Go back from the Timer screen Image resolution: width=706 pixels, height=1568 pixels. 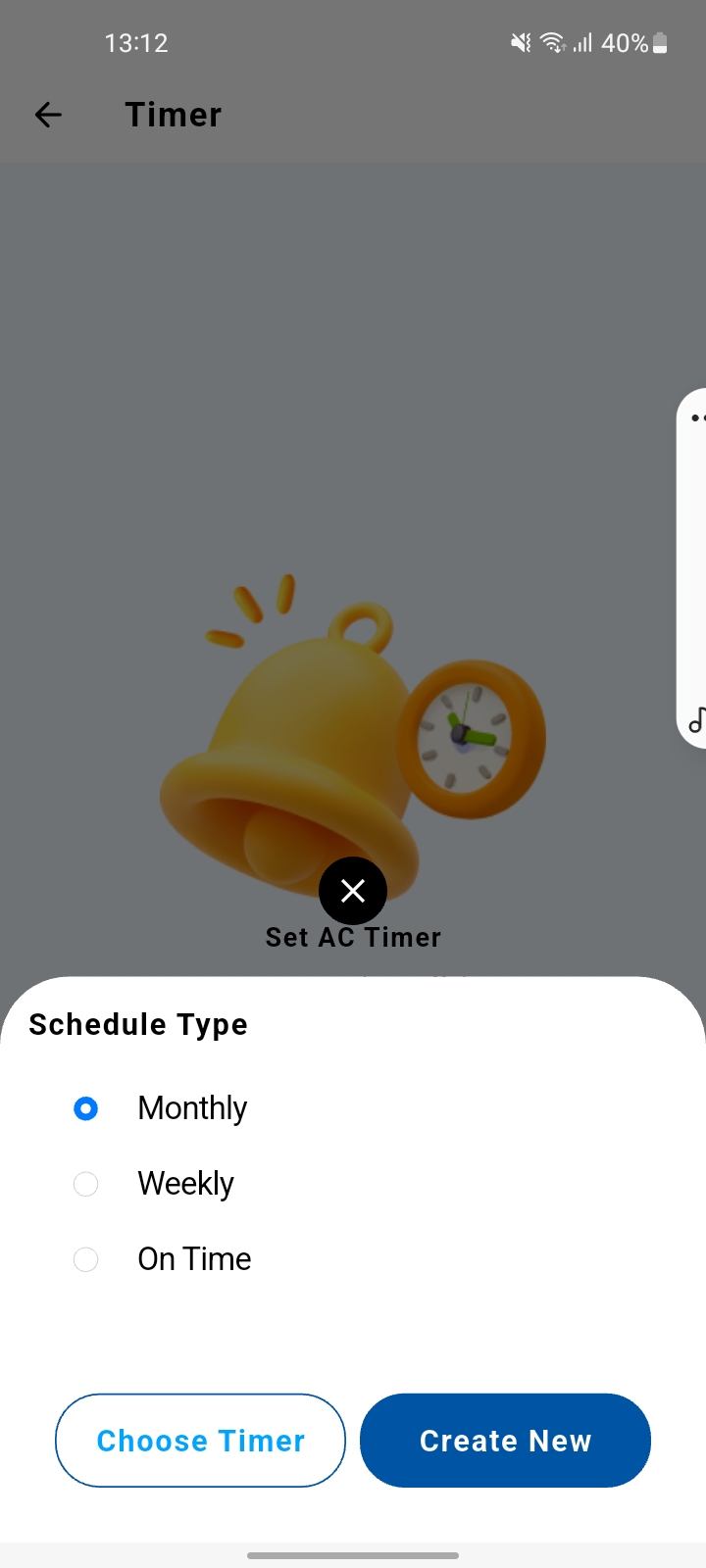point(48,115)
